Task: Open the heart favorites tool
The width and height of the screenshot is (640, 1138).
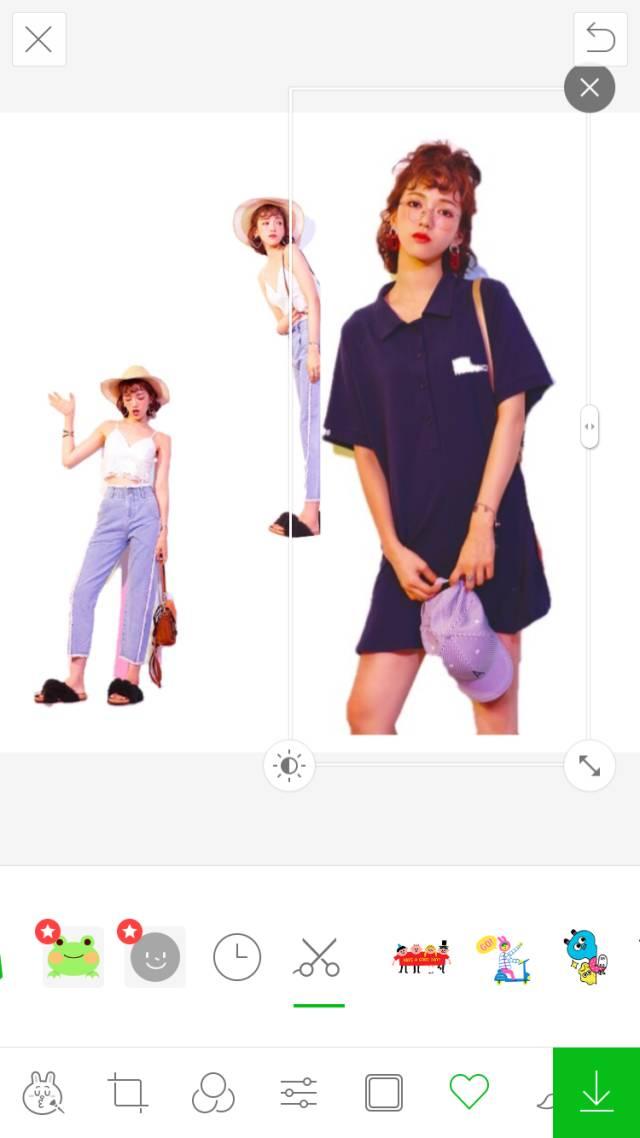Action: [x=468, y=1092]
